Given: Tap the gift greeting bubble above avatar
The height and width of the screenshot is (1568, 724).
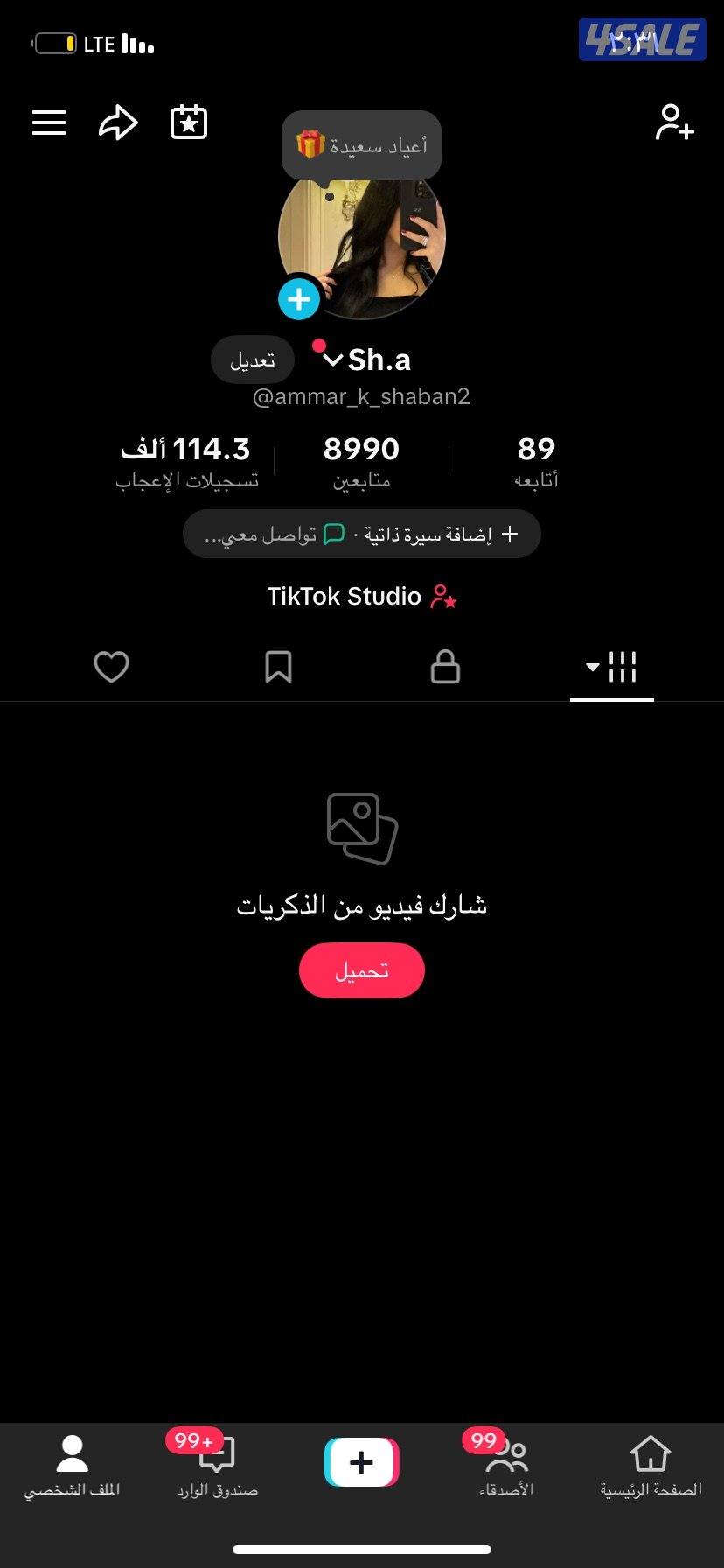Looking at the screenshot, I should click(360, 145).
